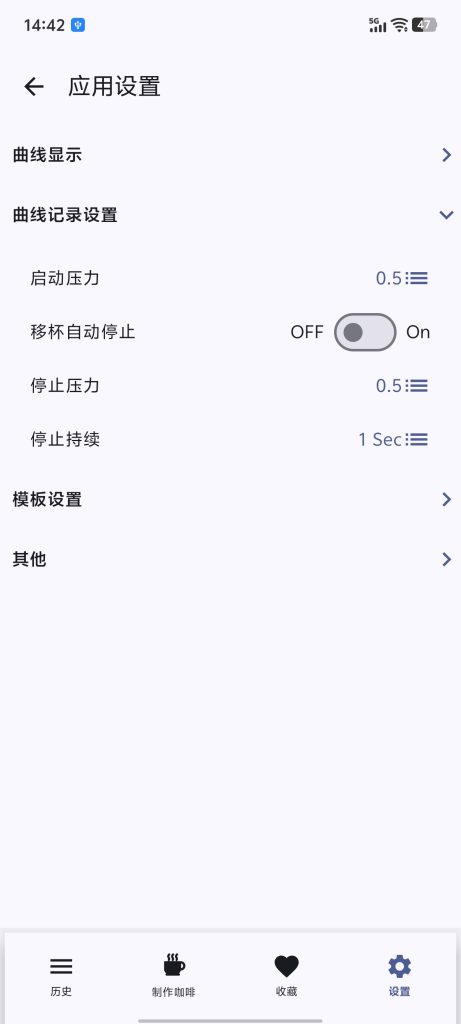Collapse the 曲线记录设置 section

pyautogui.click(x=230, y=215)
